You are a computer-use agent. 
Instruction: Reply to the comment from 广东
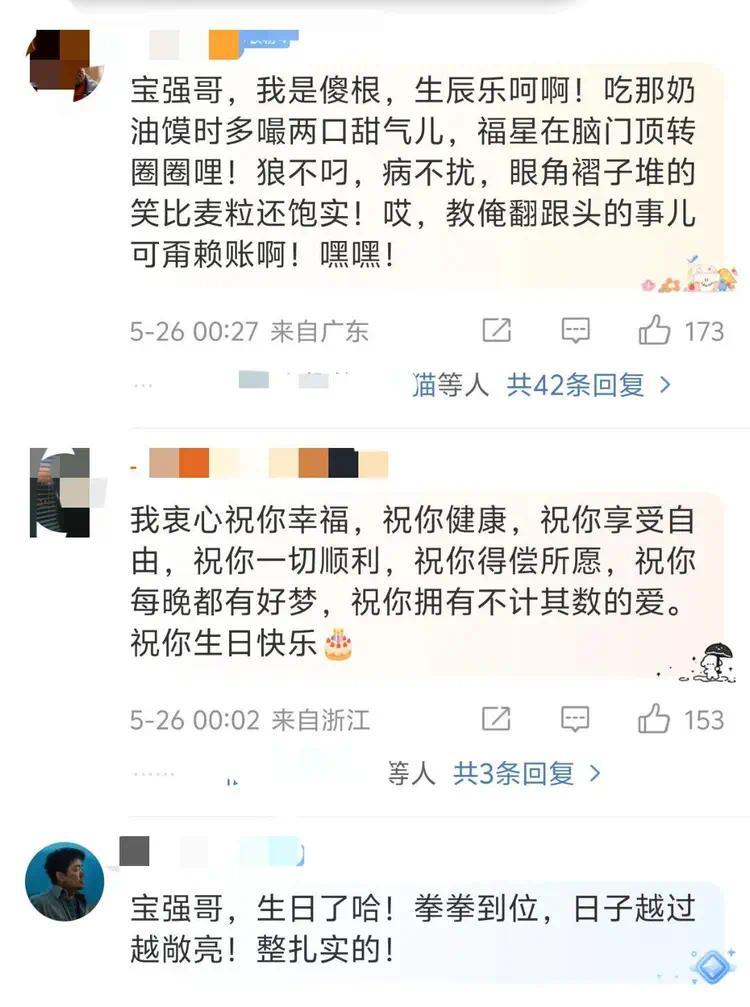coord(575,330)
